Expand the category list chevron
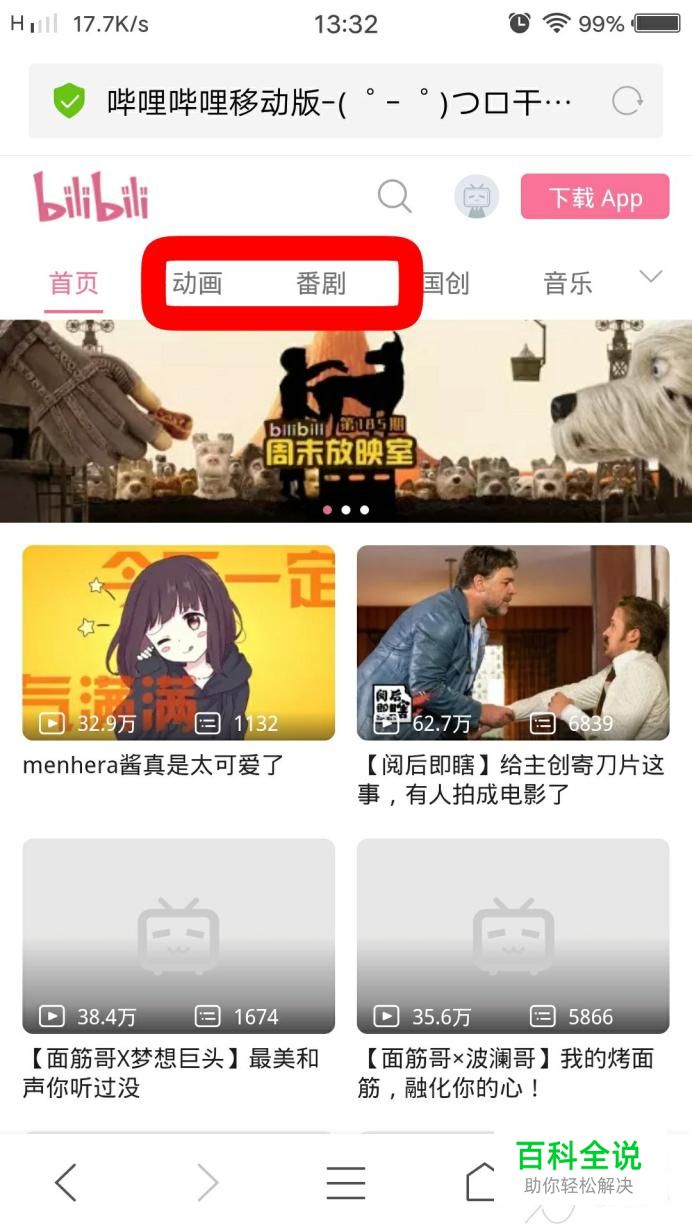The height and width of the screenshot is (1230, 692). click(651, 277)
